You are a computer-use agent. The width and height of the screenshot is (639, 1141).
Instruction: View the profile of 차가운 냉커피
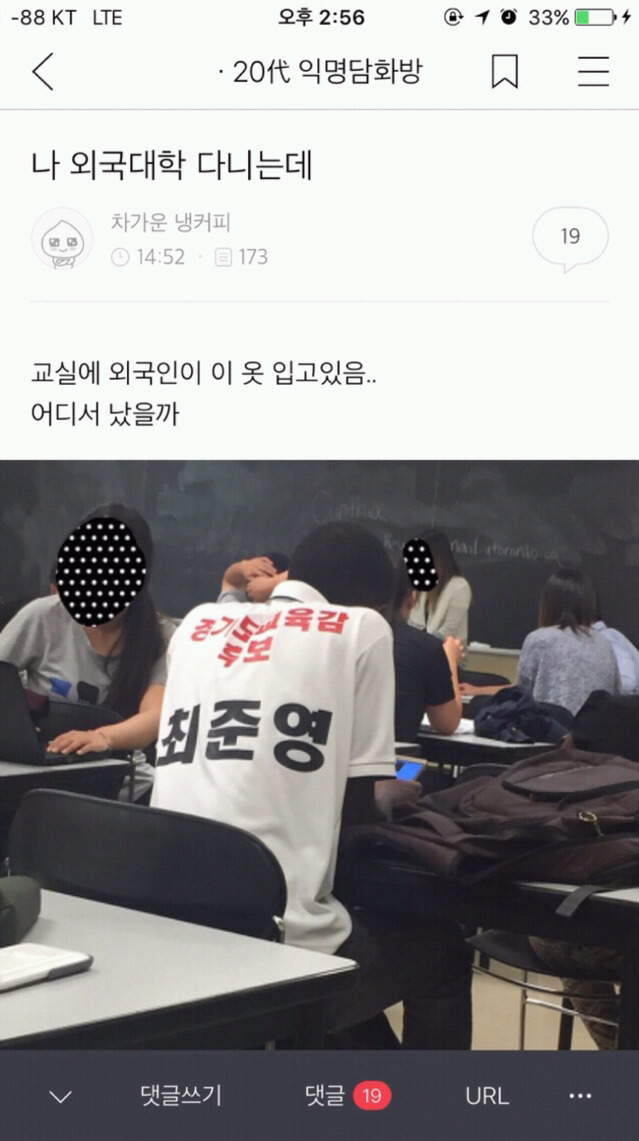point(62,239)
